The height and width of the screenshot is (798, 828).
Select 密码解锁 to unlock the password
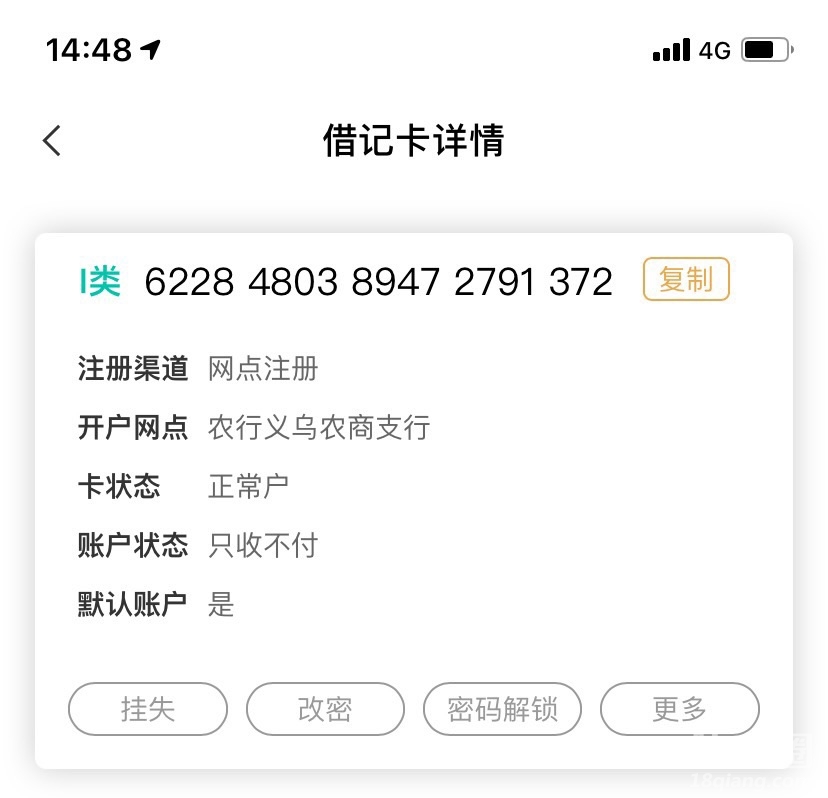502,709
